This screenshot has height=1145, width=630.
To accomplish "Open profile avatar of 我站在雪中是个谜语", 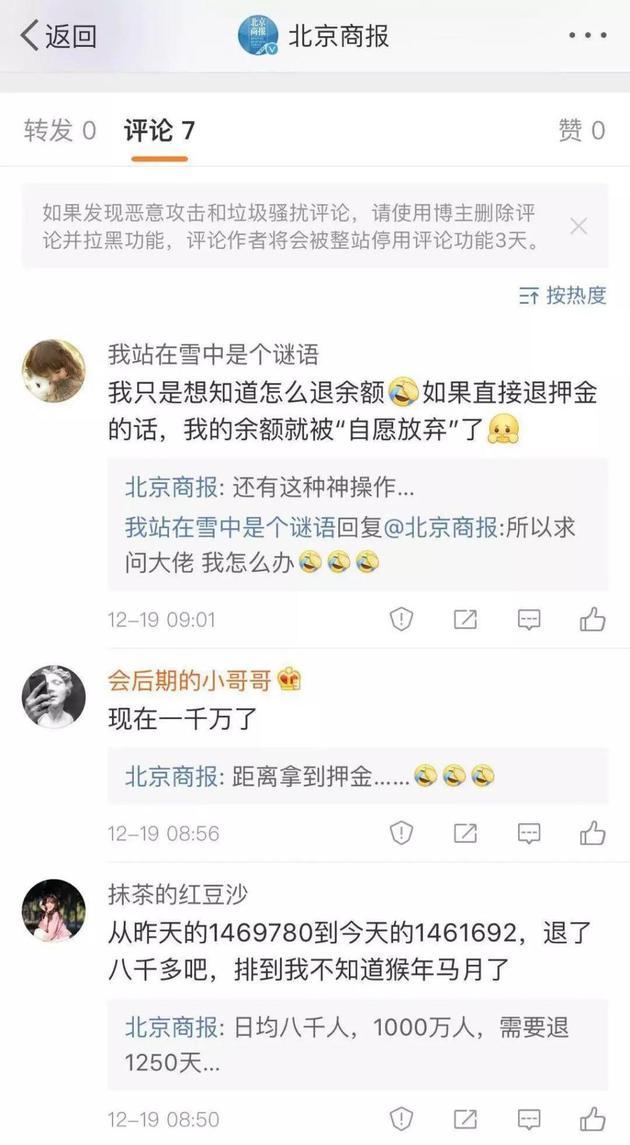I will [x=54, y=370].
